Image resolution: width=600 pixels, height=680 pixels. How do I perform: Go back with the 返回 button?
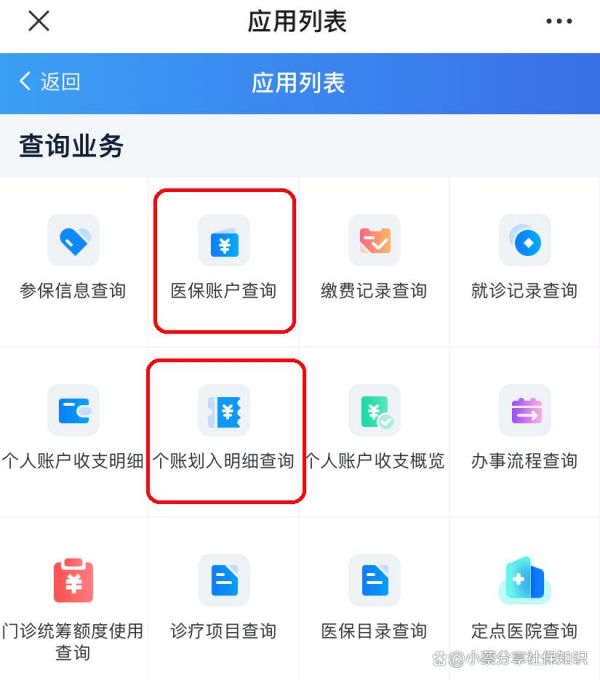[50, 82]
